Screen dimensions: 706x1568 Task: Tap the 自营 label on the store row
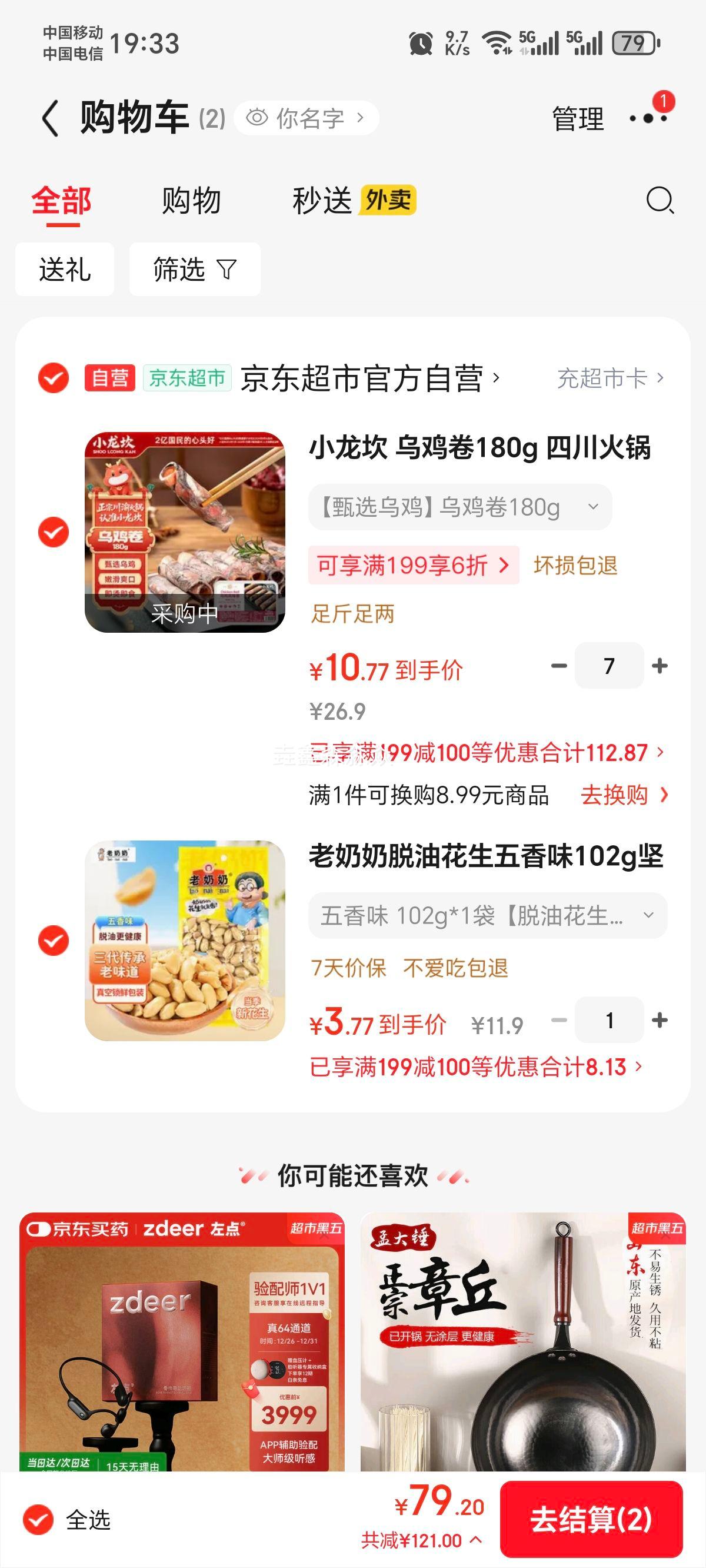(x=109, y=377)
